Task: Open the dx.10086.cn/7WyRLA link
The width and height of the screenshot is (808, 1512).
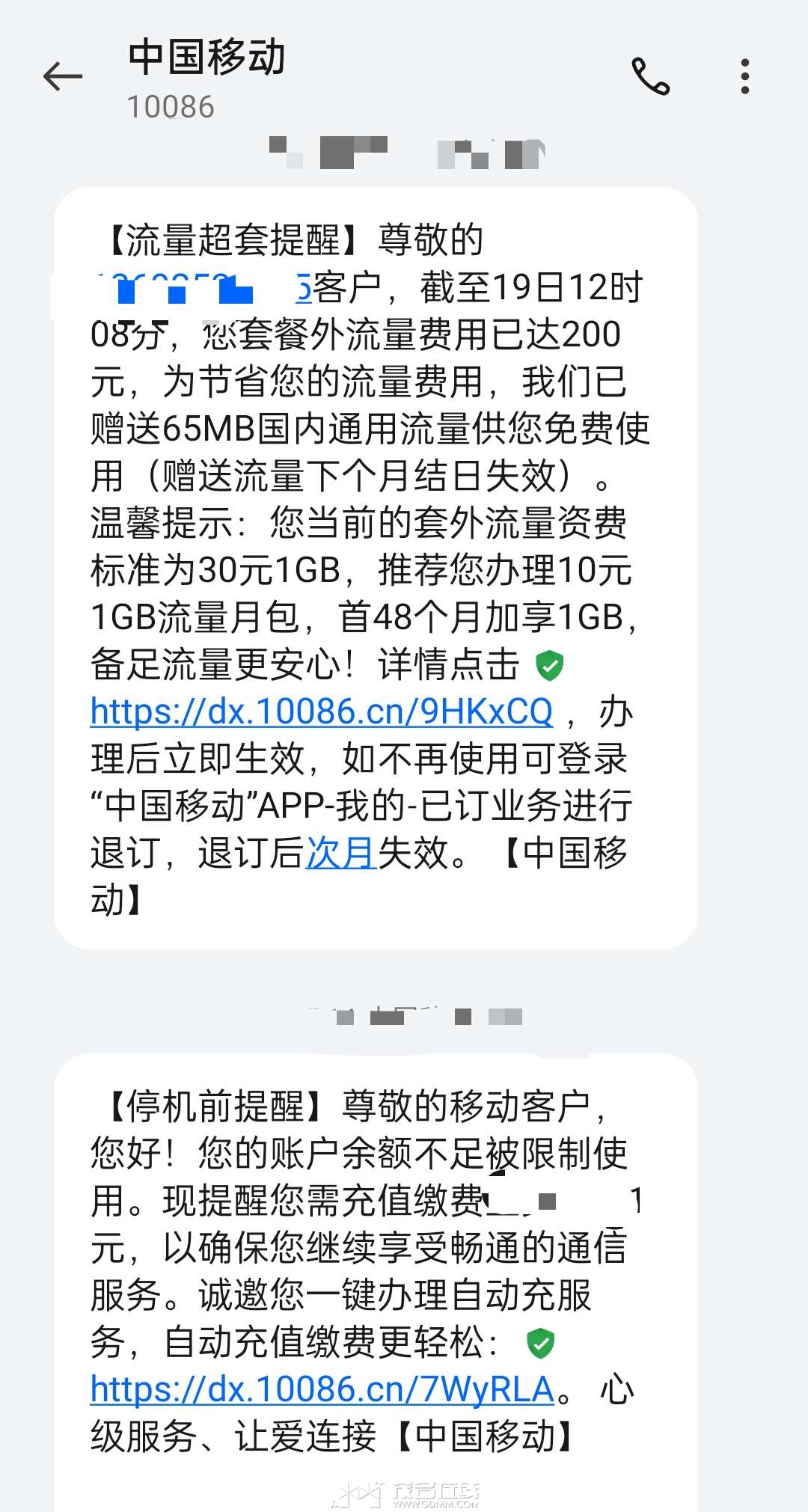Action: [322, 1389]
